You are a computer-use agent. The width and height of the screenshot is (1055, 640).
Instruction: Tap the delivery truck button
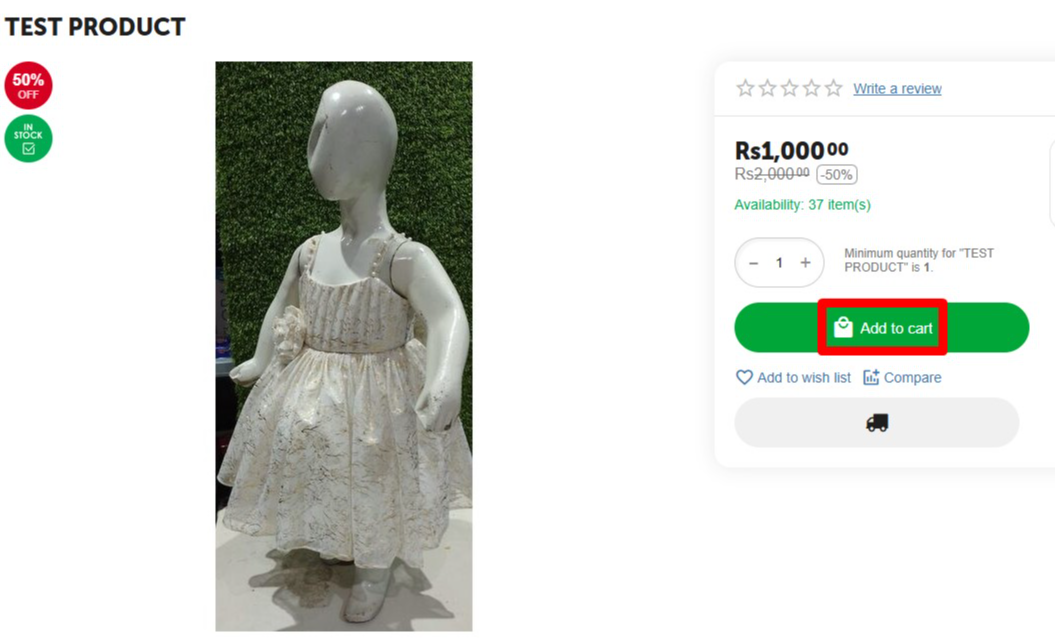876,423
